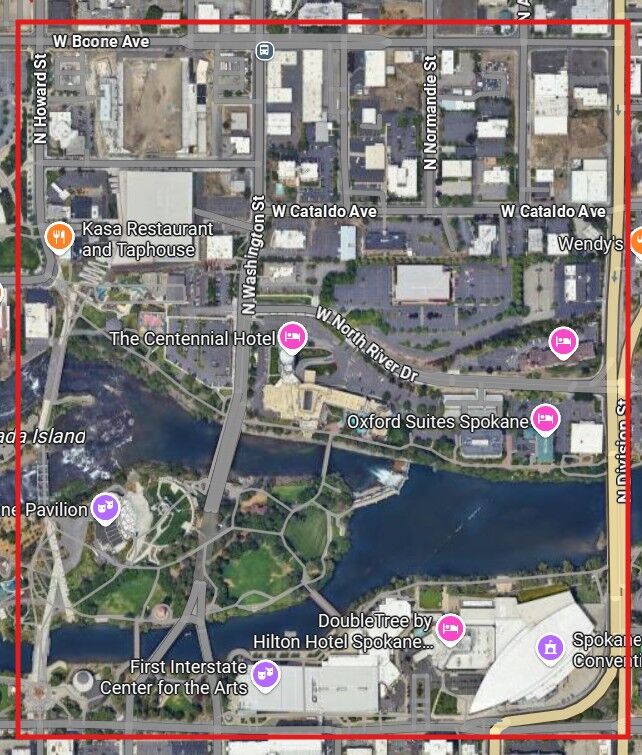Select The Centennial Hotel marker

coord(292,336)
